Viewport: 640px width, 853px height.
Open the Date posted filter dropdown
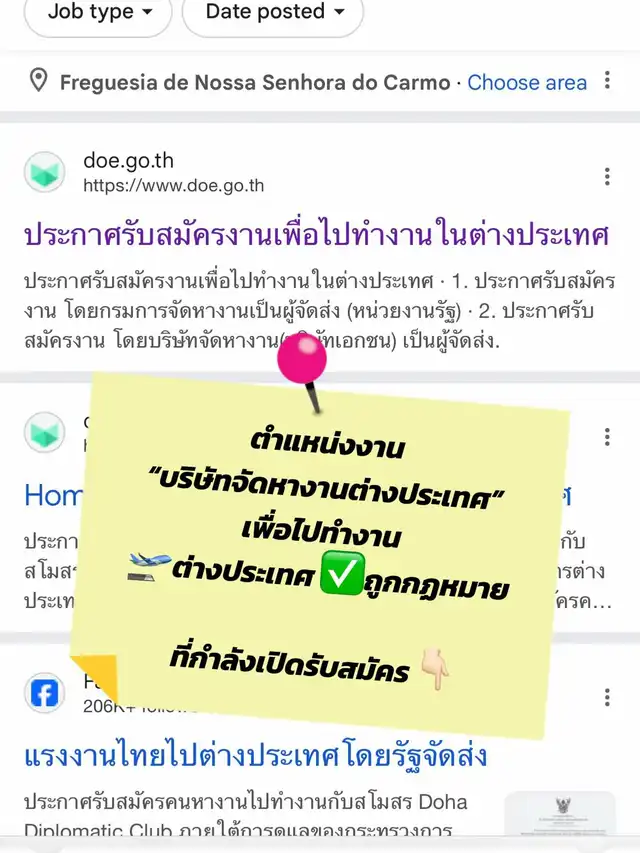(x=273, y=13)
